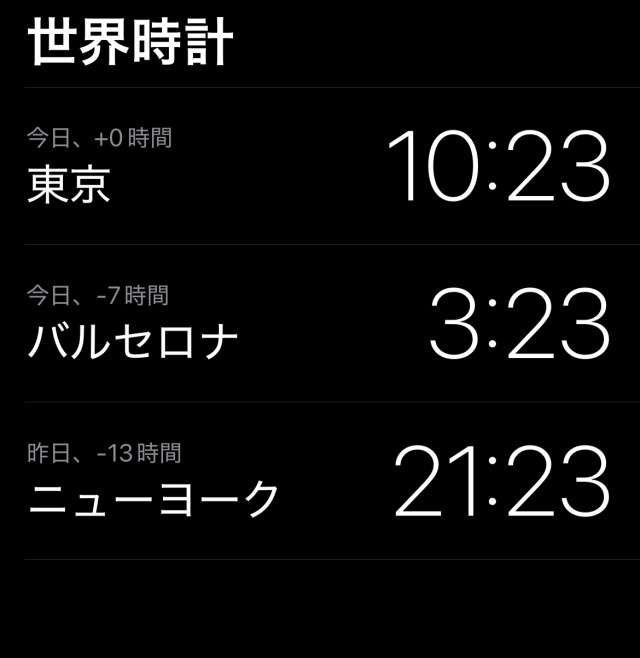Select the バルセロナ world clock row
The image size is (640, 658).
tap(320, 324)
